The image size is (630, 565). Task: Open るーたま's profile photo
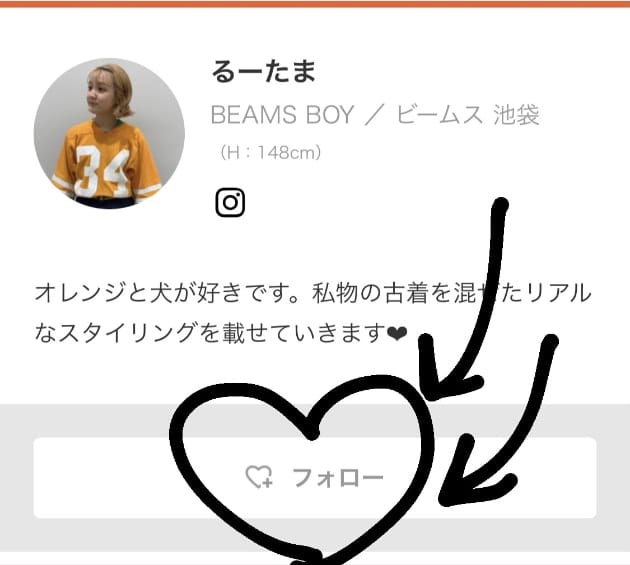pos(109,133)
